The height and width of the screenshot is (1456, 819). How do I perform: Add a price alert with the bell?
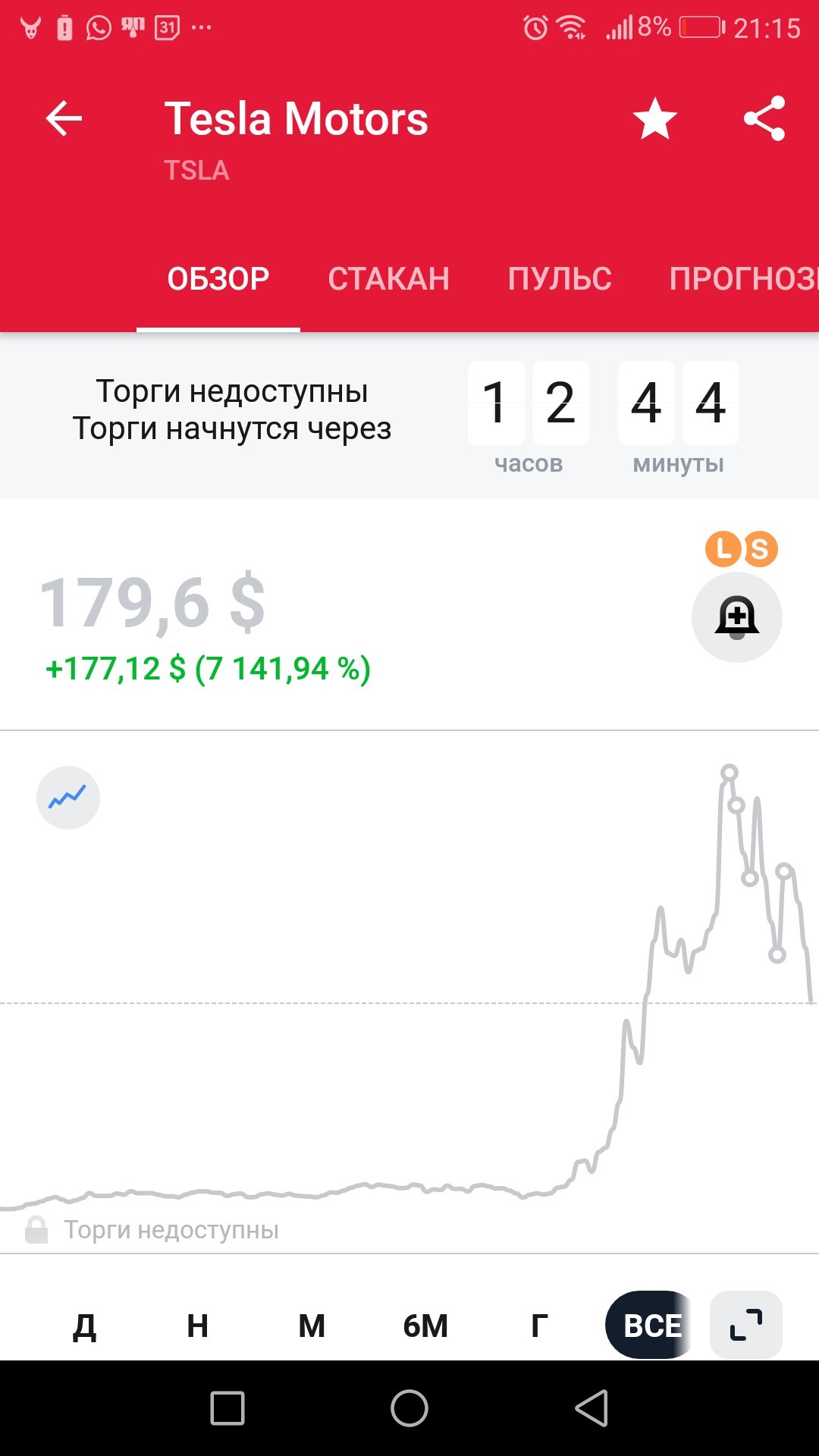click(x=736, y=617)
